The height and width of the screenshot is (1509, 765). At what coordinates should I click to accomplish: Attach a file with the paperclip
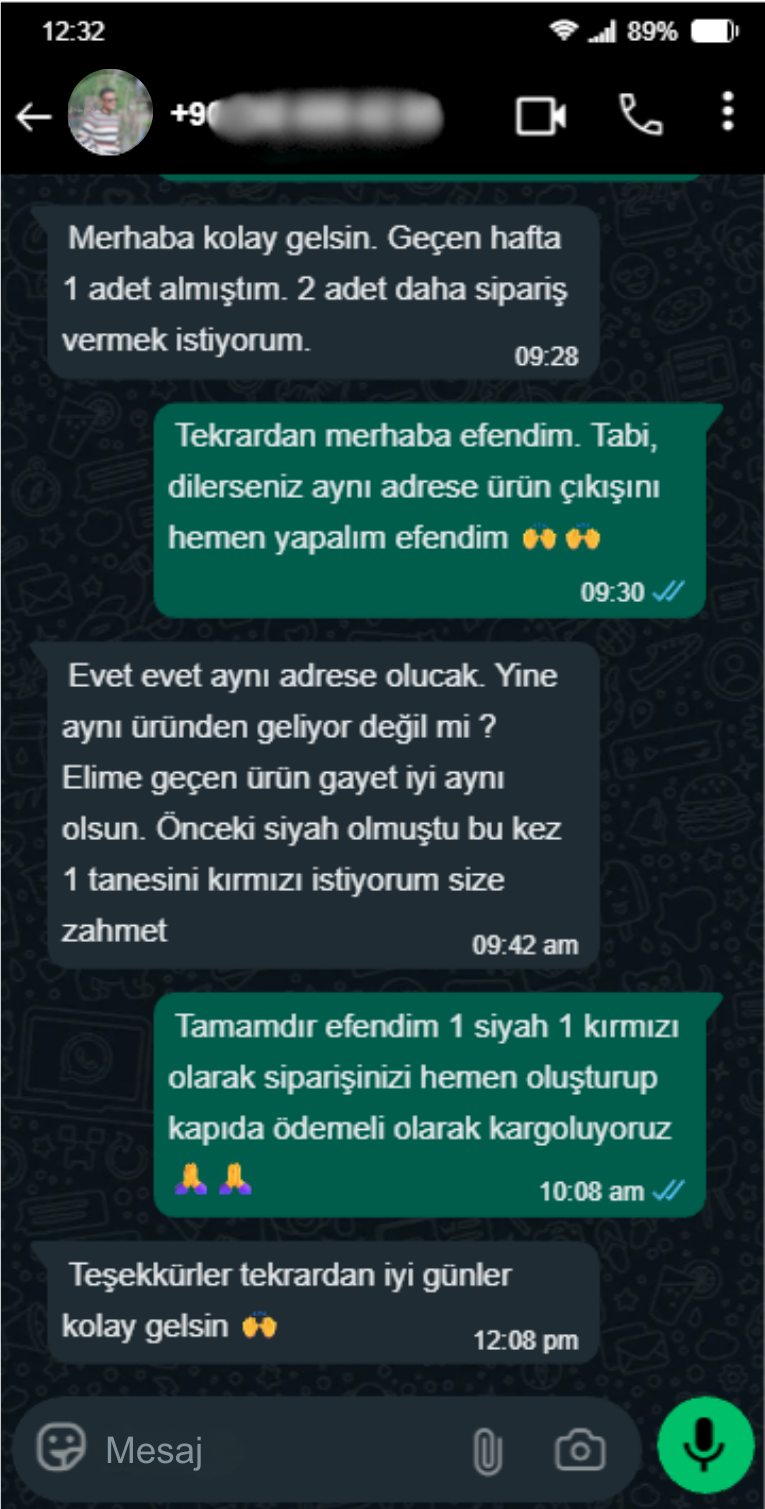487,1449
